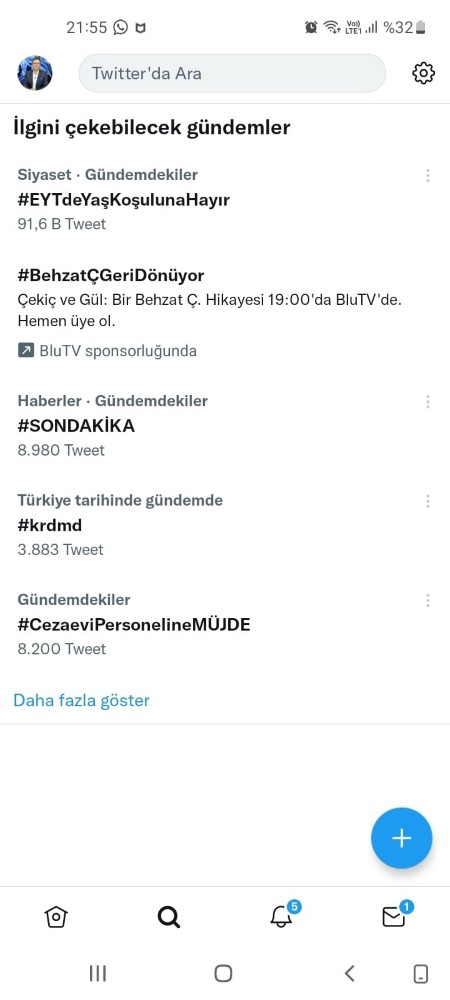This screenshot has width=450, height=1000.
Task: Open the notifications bell tab
Action: 282,915
